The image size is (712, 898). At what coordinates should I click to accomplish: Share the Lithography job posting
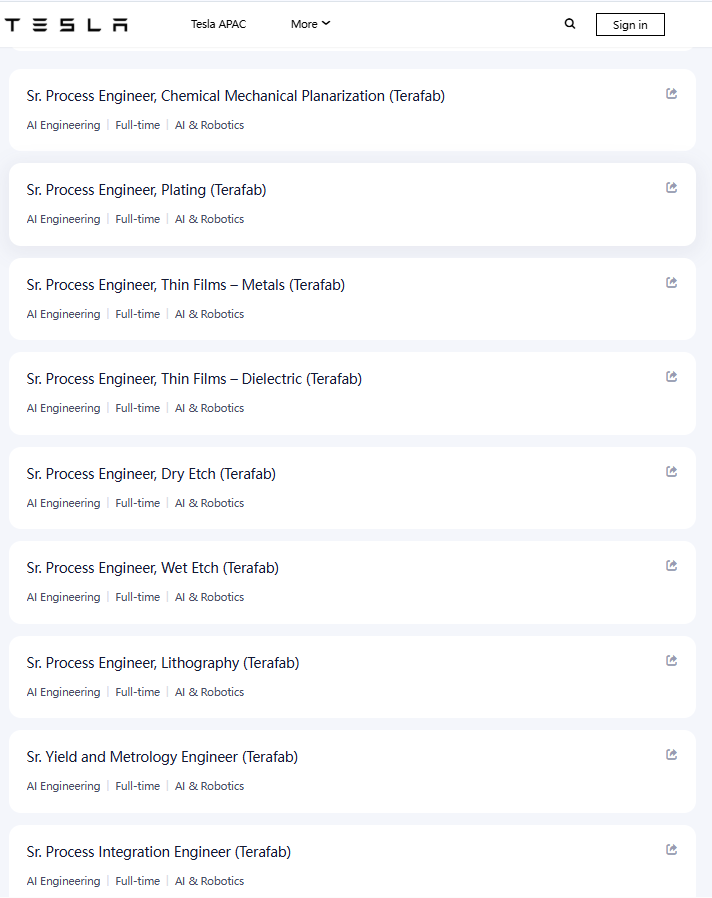click(x=671, y=660)
